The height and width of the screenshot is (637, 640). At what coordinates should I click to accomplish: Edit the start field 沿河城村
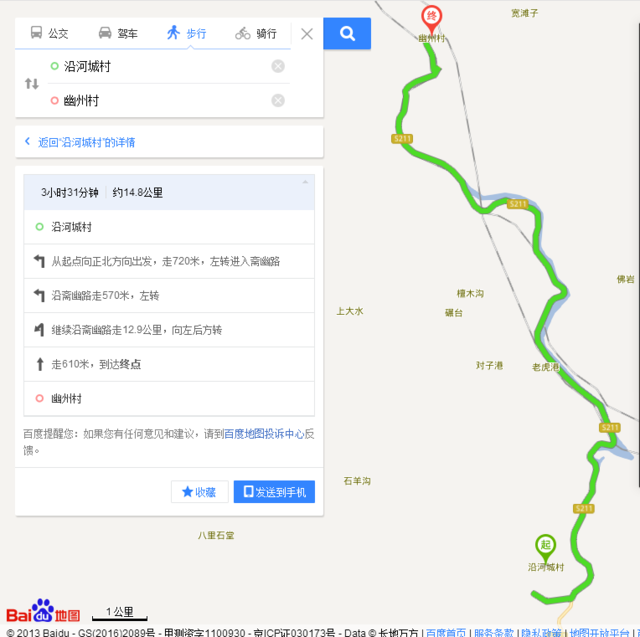pyautogui.click(x=160, y=66)
